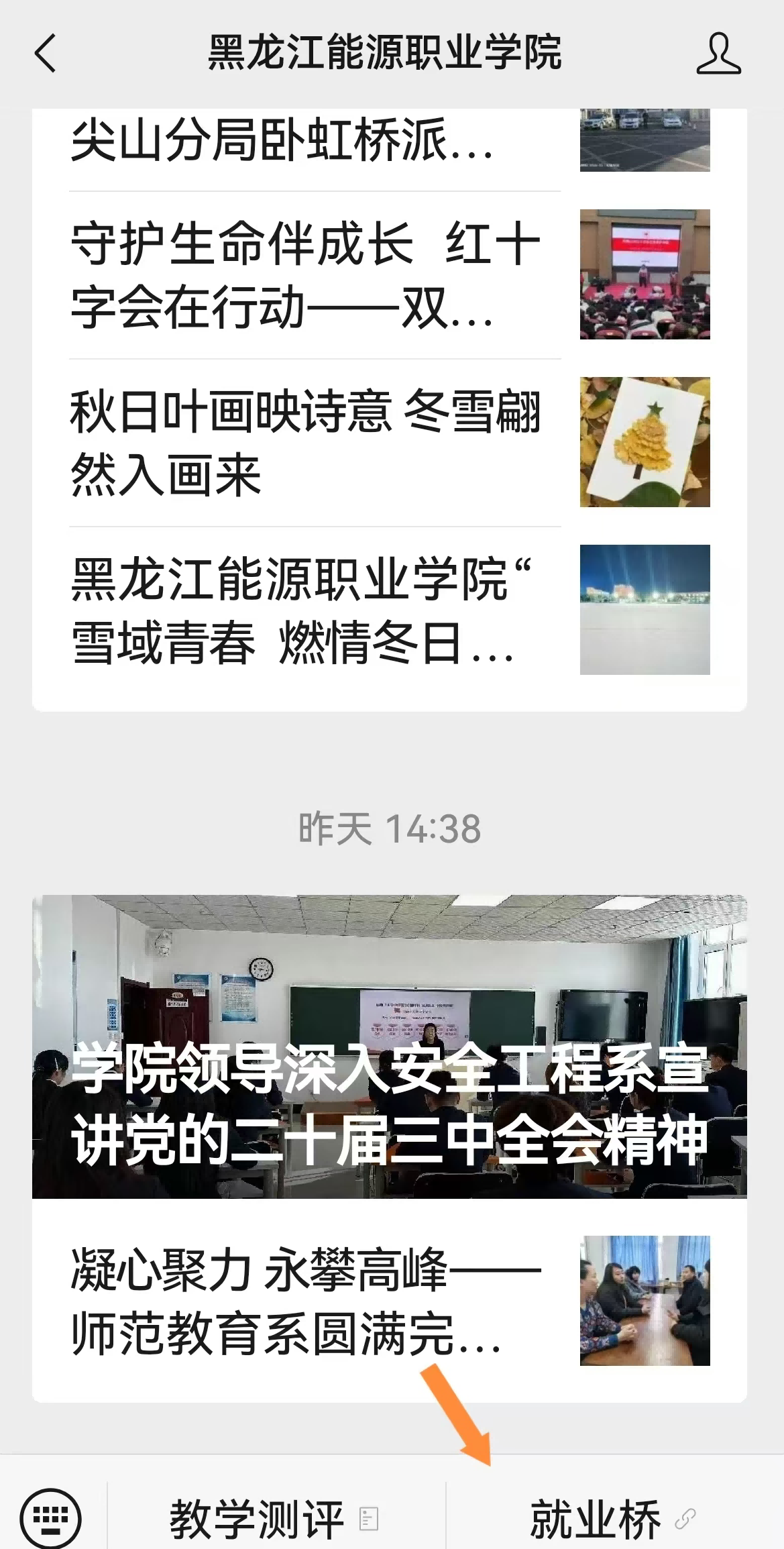Image resolution: width=784 pixels, height=1549 pixels.
Task: Open headline 学院领导深入安全工程系宣讲 article
Action: pos(389,1047)
